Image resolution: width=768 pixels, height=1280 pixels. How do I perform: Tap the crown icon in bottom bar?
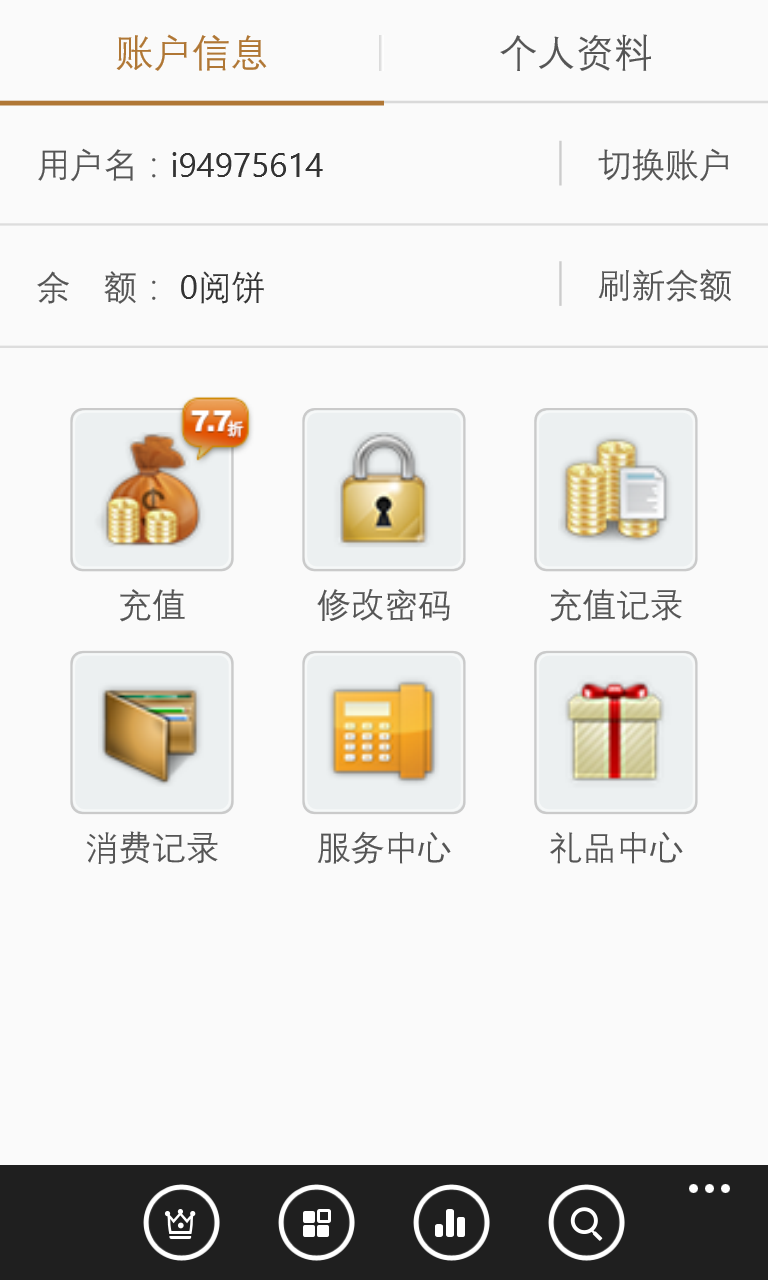(181, 1222)
